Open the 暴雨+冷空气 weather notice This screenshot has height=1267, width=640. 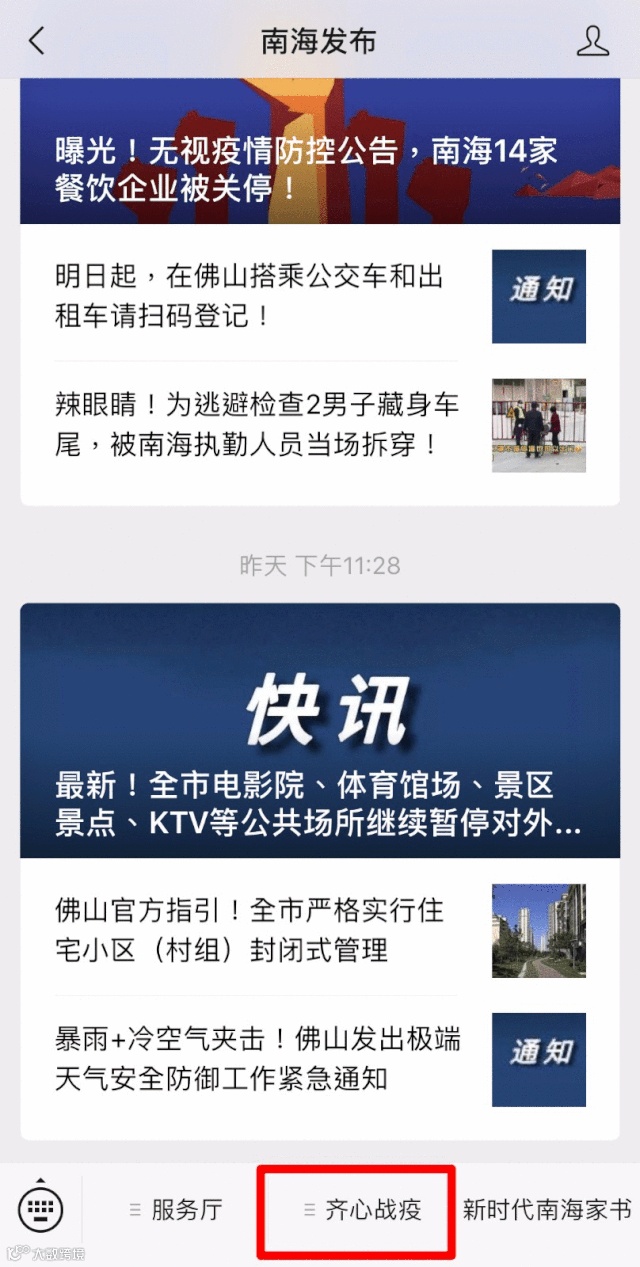pos(257,1058)
